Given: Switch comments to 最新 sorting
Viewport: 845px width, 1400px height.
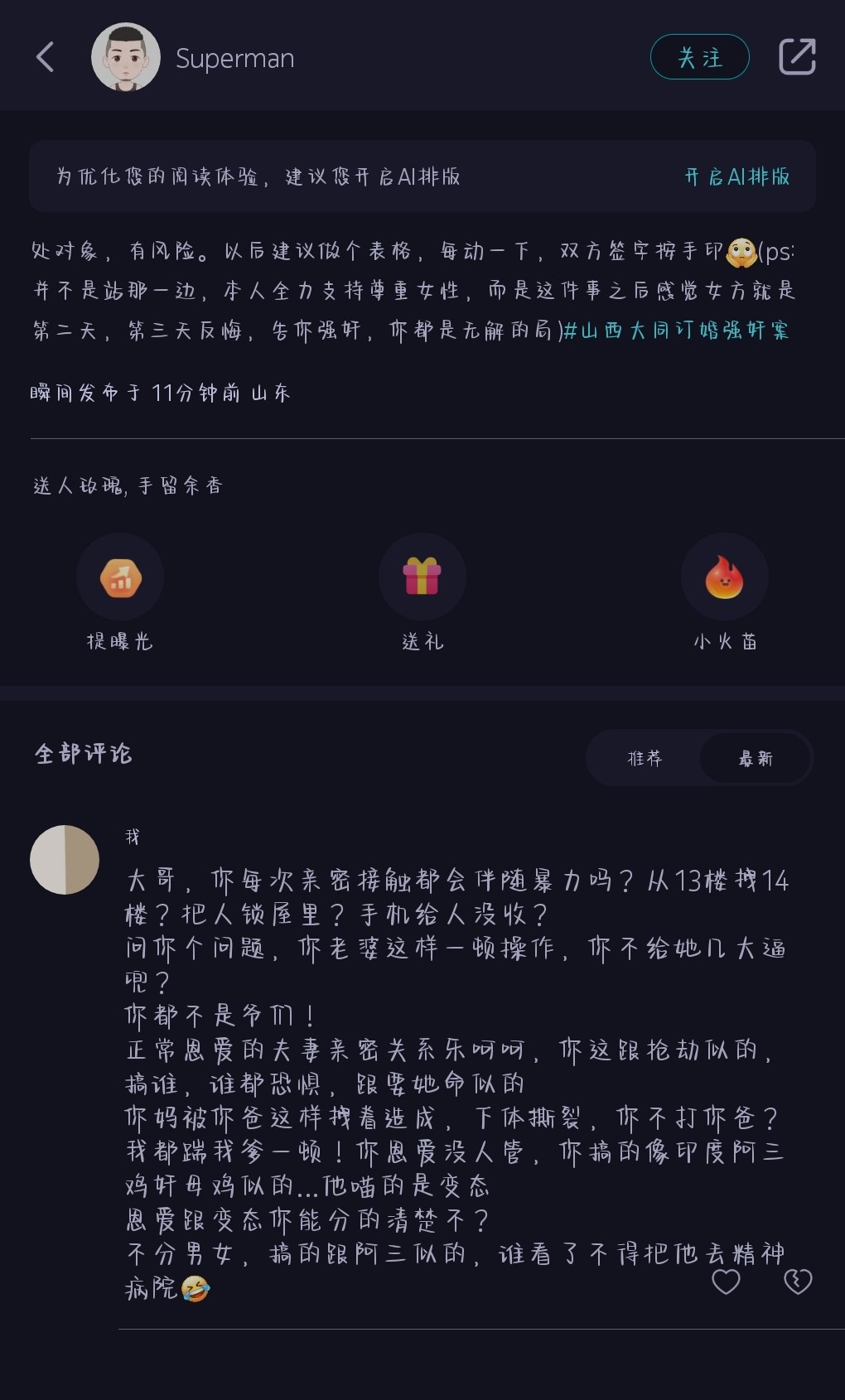Looking at the screenshot, I should coord(756,758).
